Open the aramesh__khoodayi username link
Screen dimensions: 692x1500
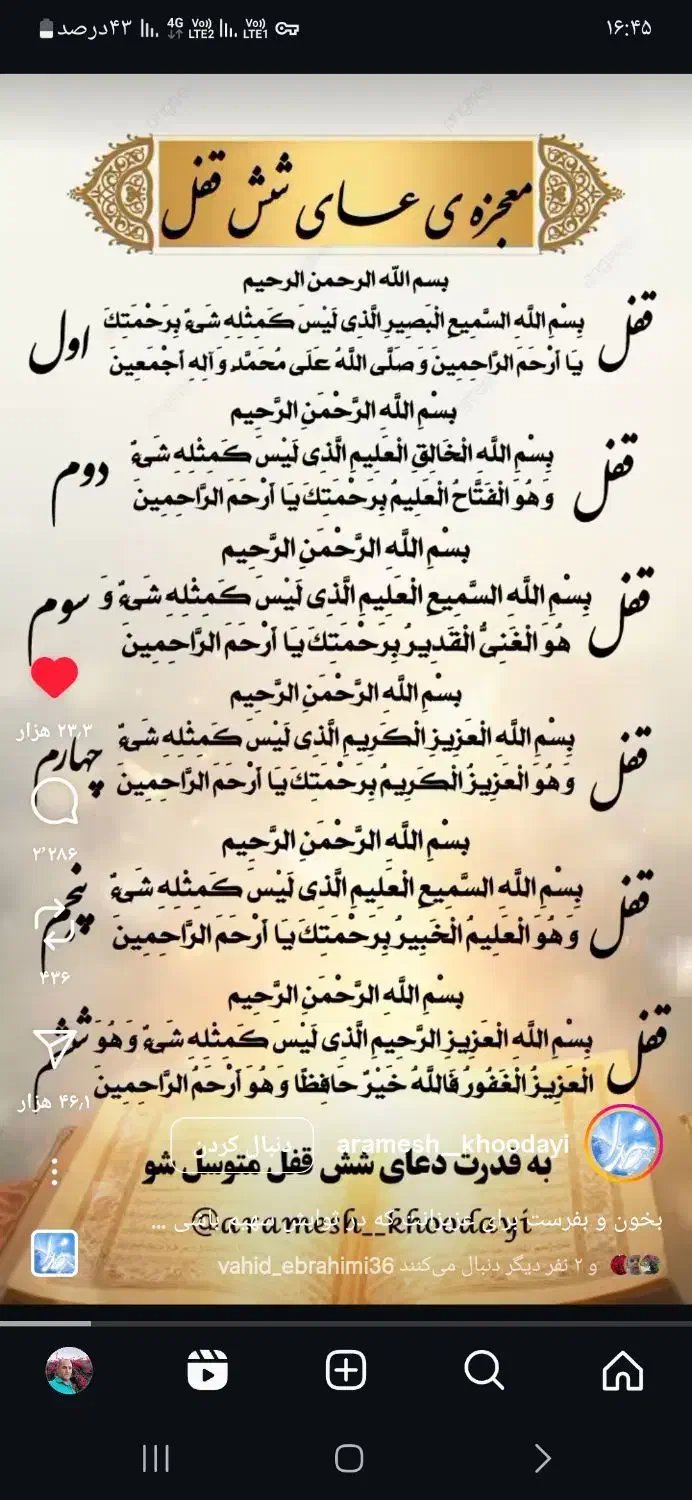452,1144
